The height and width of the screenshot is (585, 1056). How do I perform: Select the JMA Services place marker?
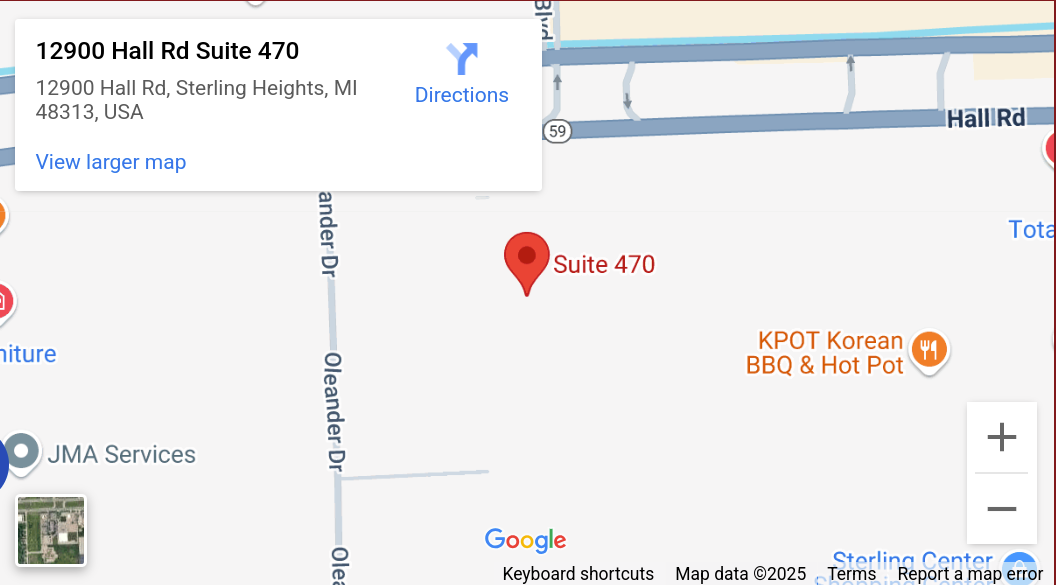click(x=22, y=452)
